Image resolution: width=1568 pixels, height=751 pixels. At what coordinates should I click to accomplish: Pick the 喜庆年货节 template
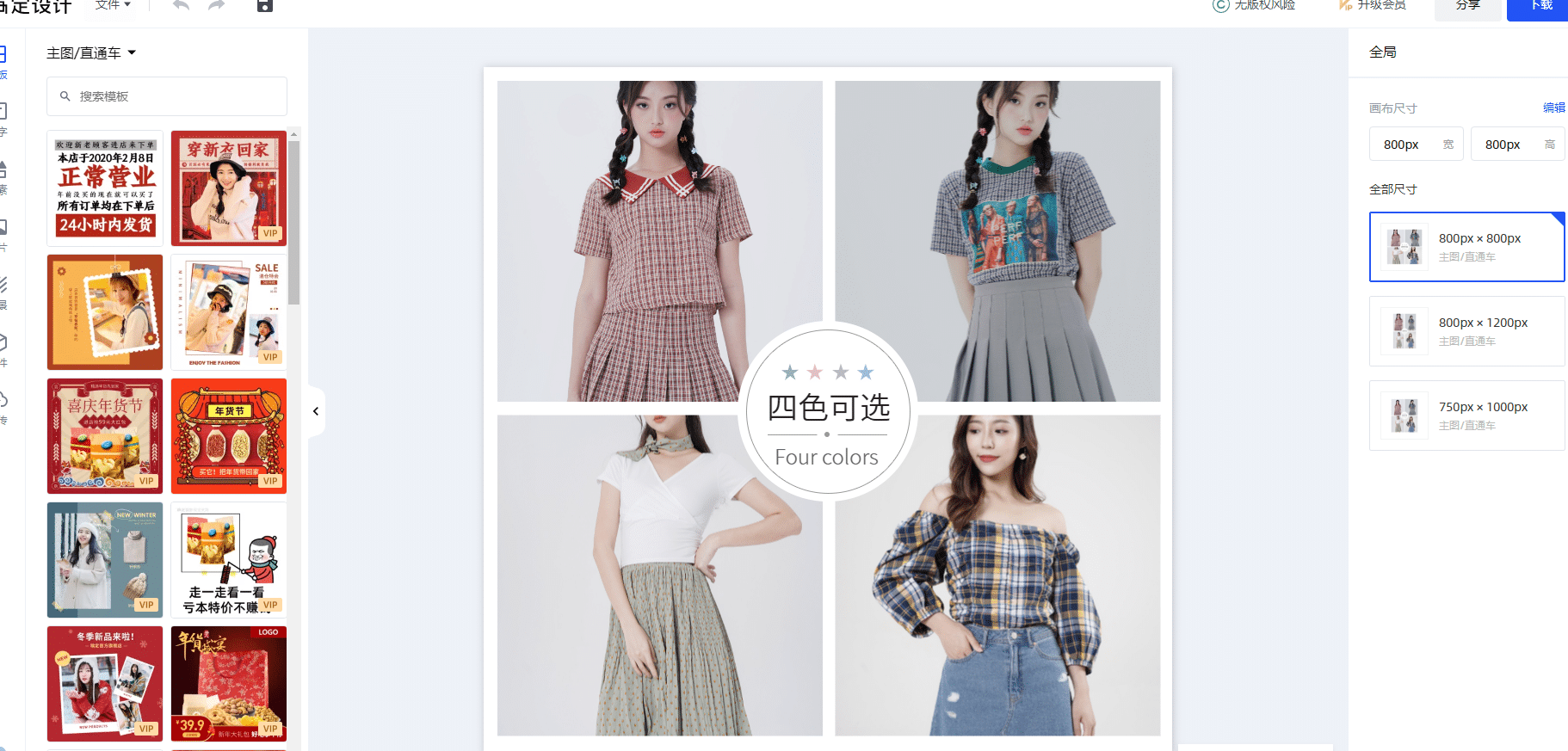point(105,436)
